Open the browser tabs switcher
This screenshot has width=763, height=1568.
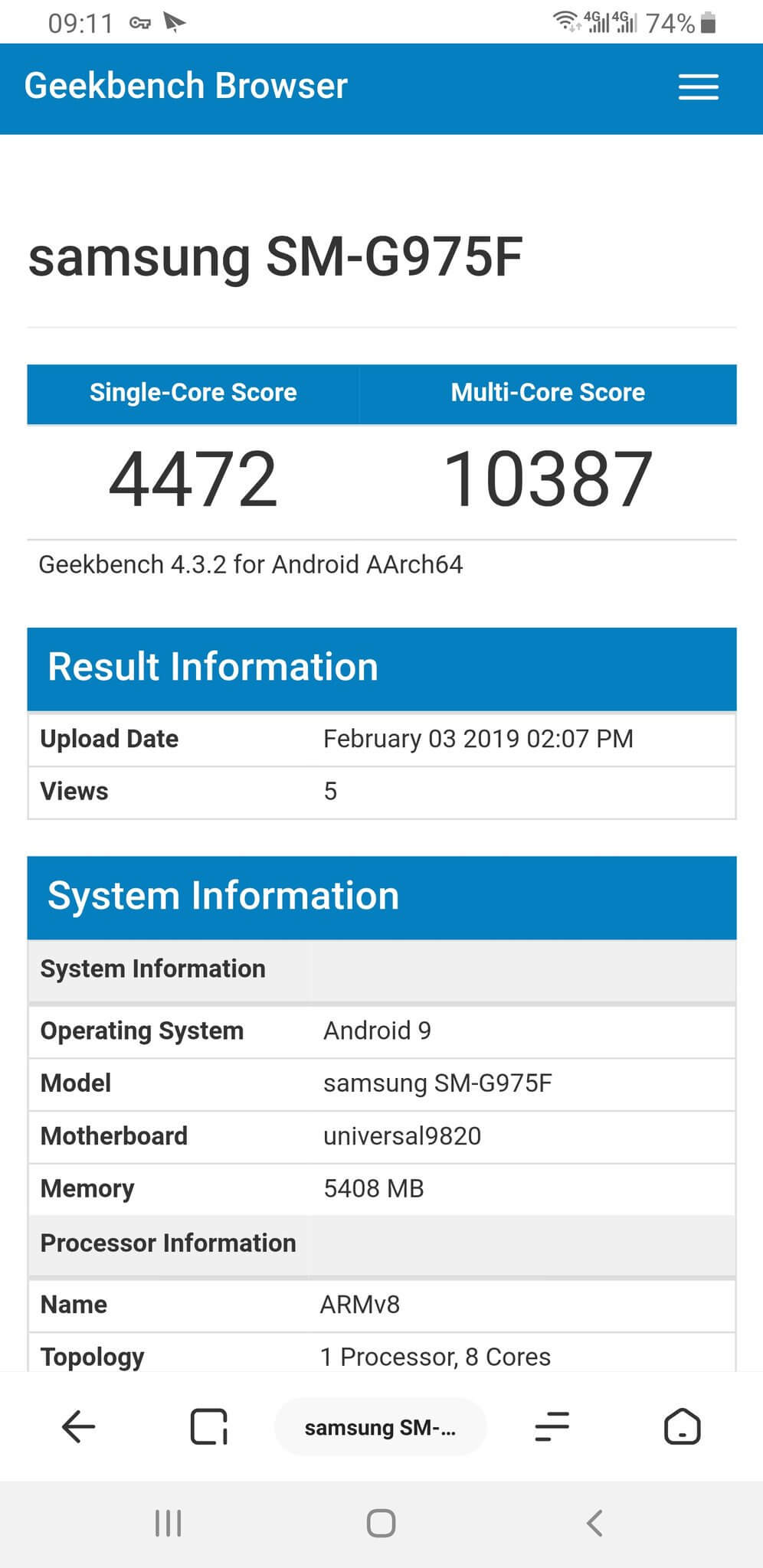208,1426
